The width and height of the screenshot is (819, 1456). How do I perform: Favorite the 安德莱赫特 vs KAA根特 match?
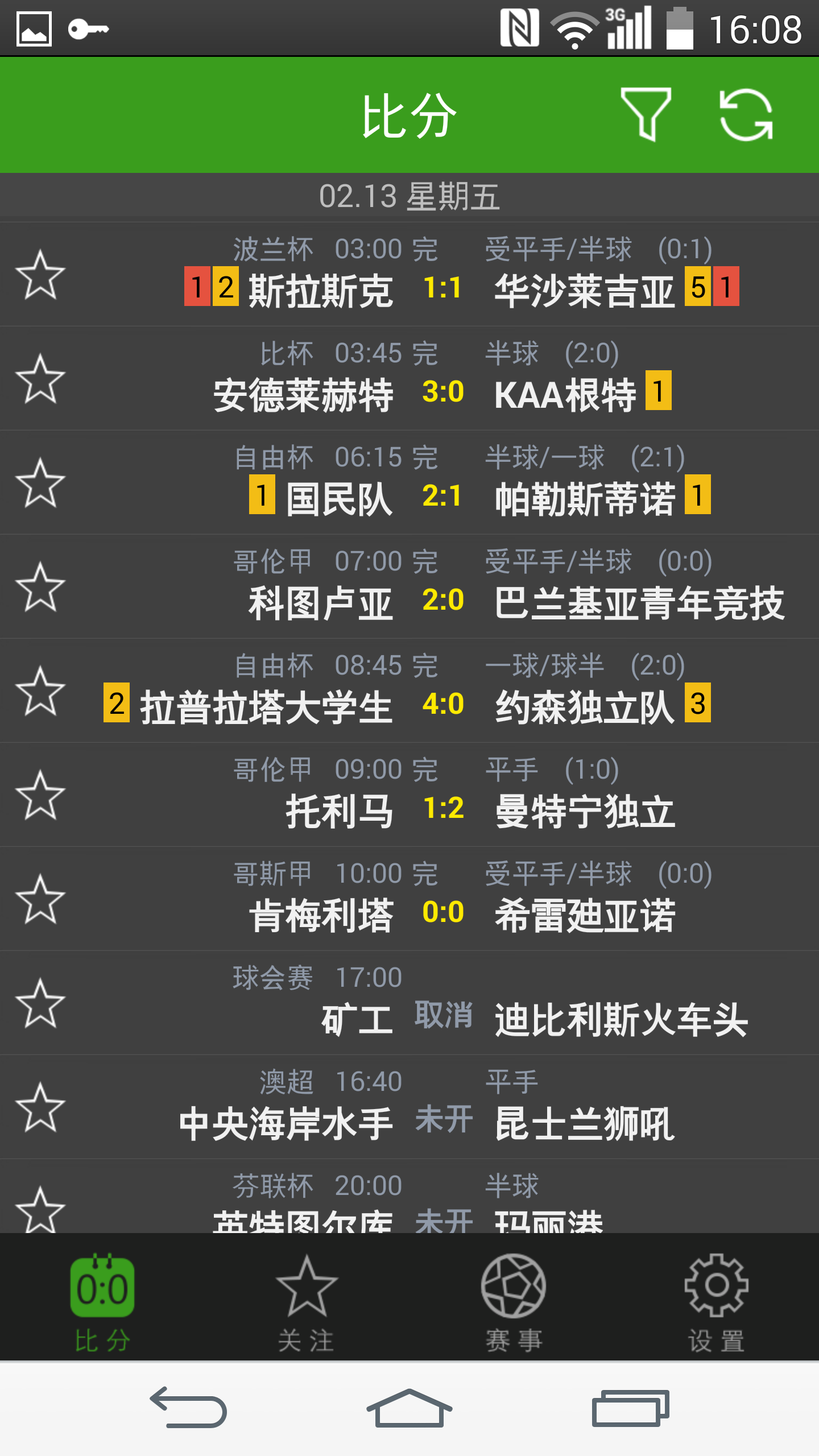tap(40, 379)
